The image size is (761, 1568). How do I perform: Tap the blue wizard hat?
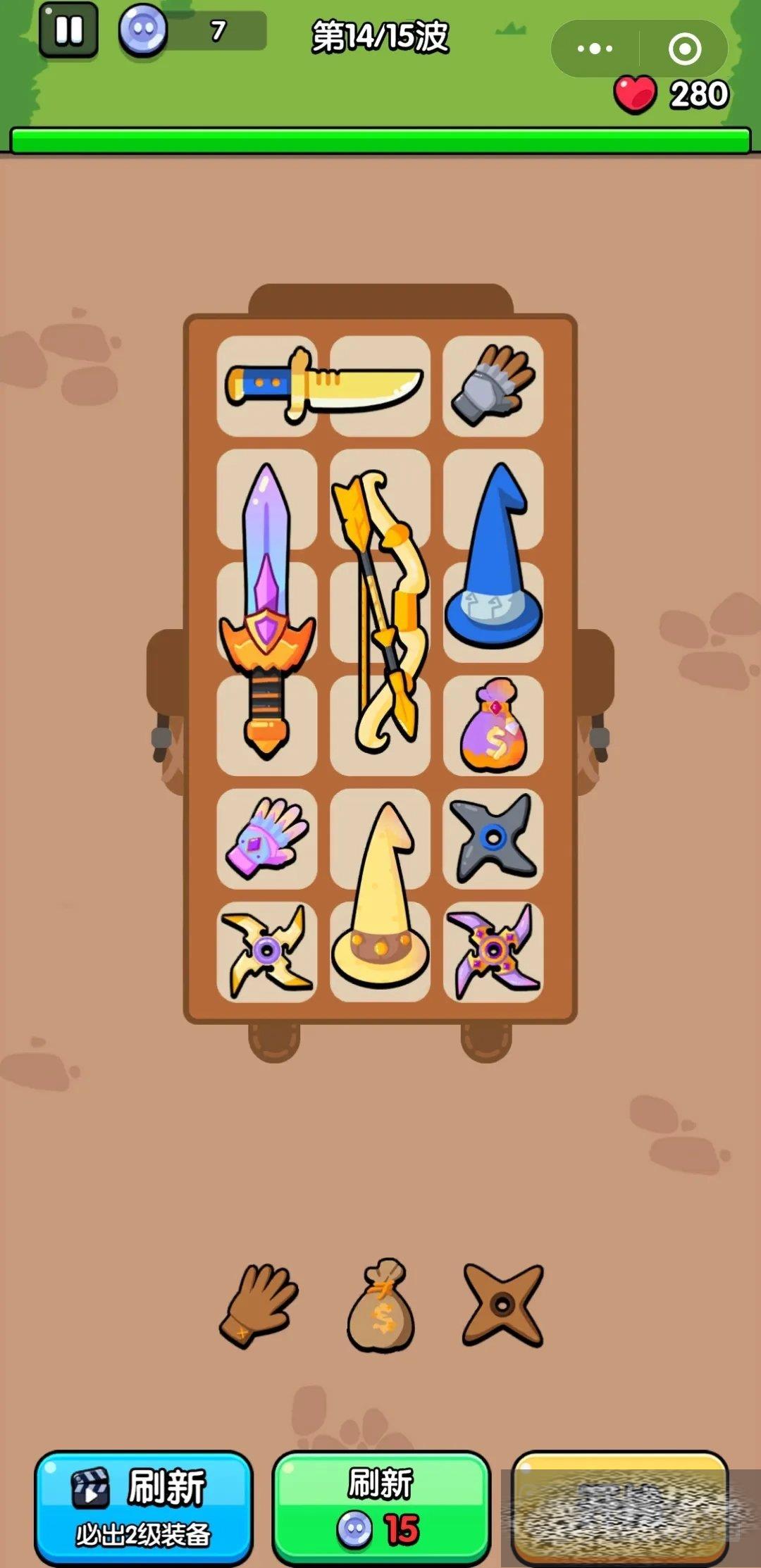point(493,556)
